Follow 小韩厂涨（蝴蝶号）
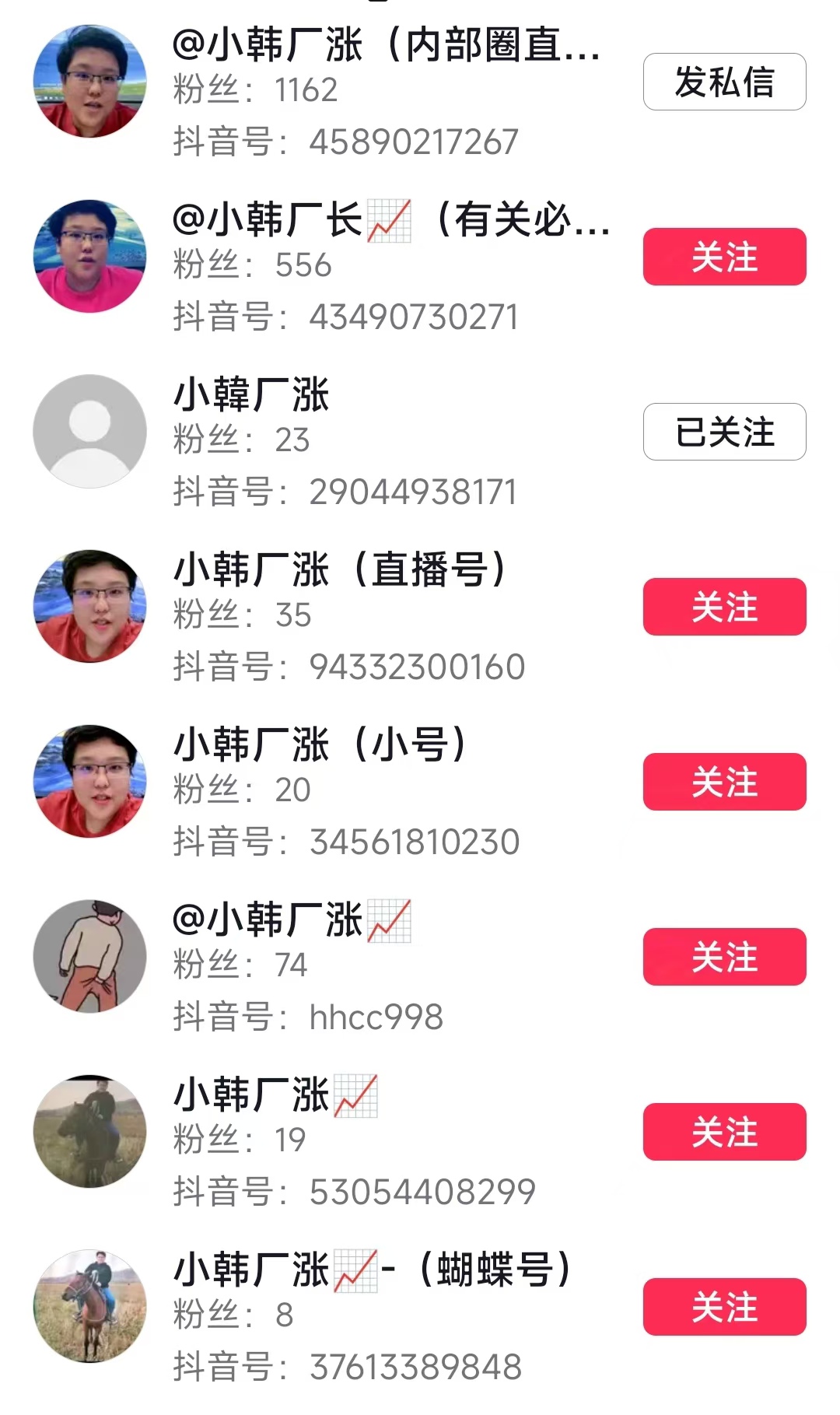 point(724,1307)
